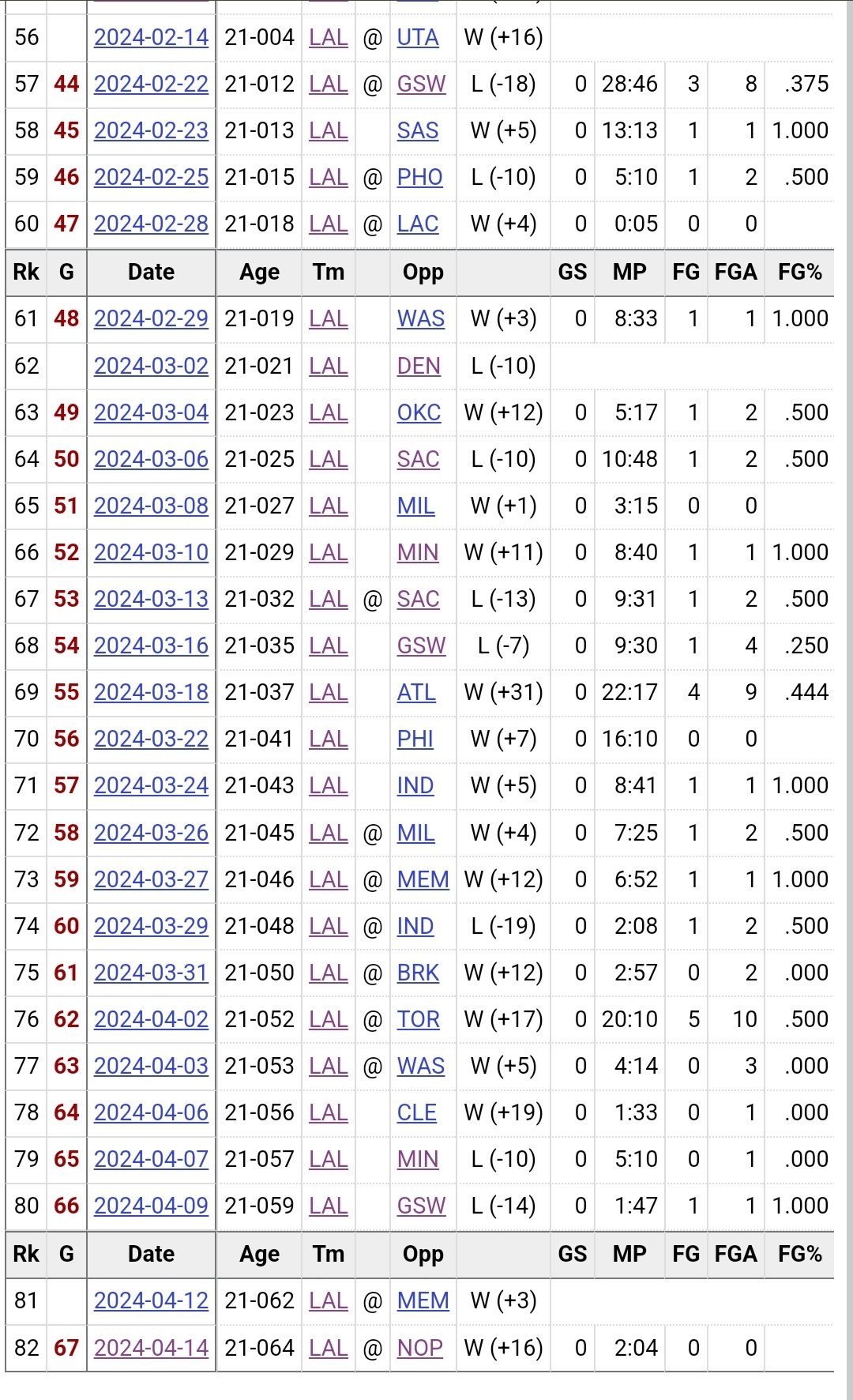Open the 2024-04-12 game link
This screenshot has width=853, height=1400.
151,1300
